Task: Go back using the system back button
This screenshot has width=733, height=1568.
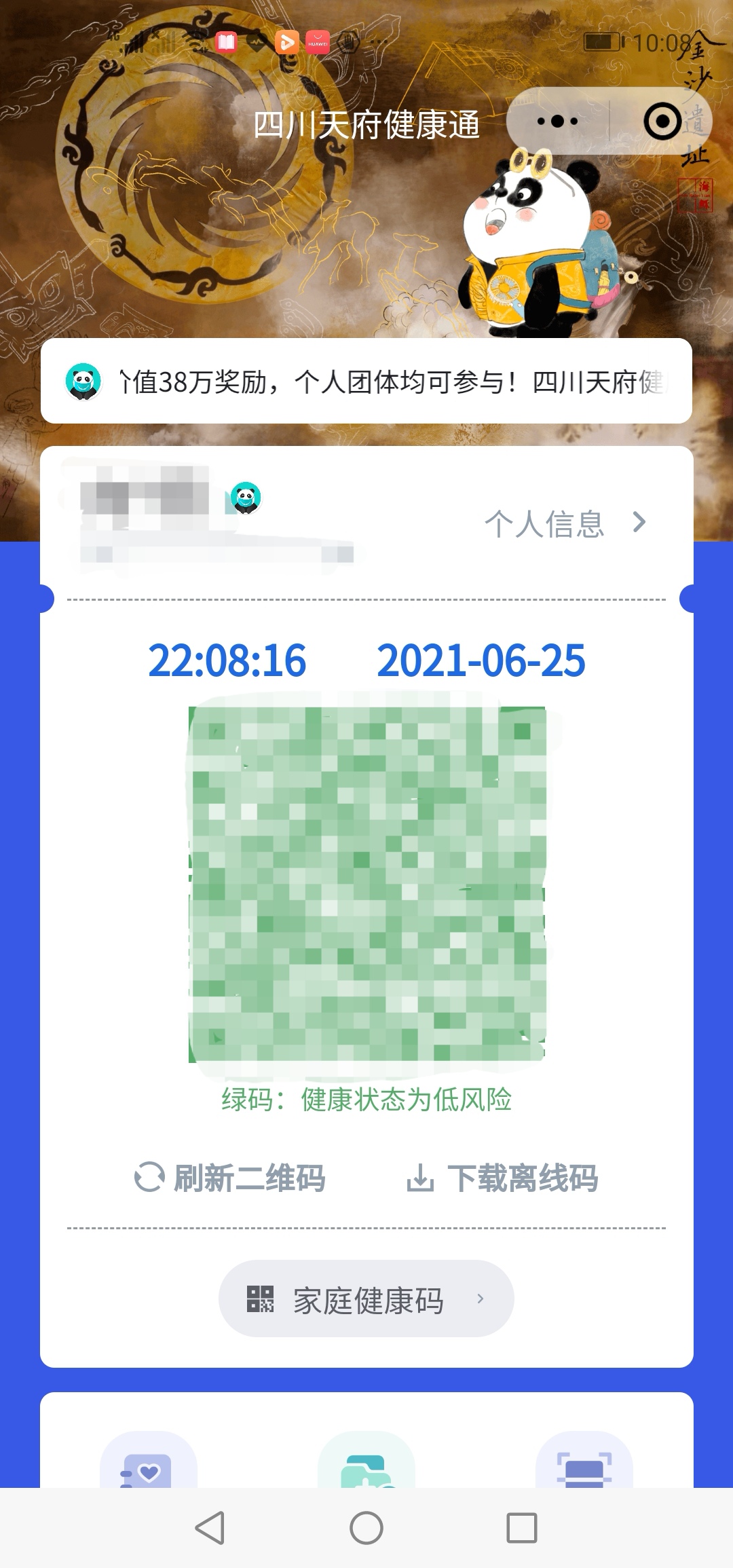Action: pos(210,1527)
